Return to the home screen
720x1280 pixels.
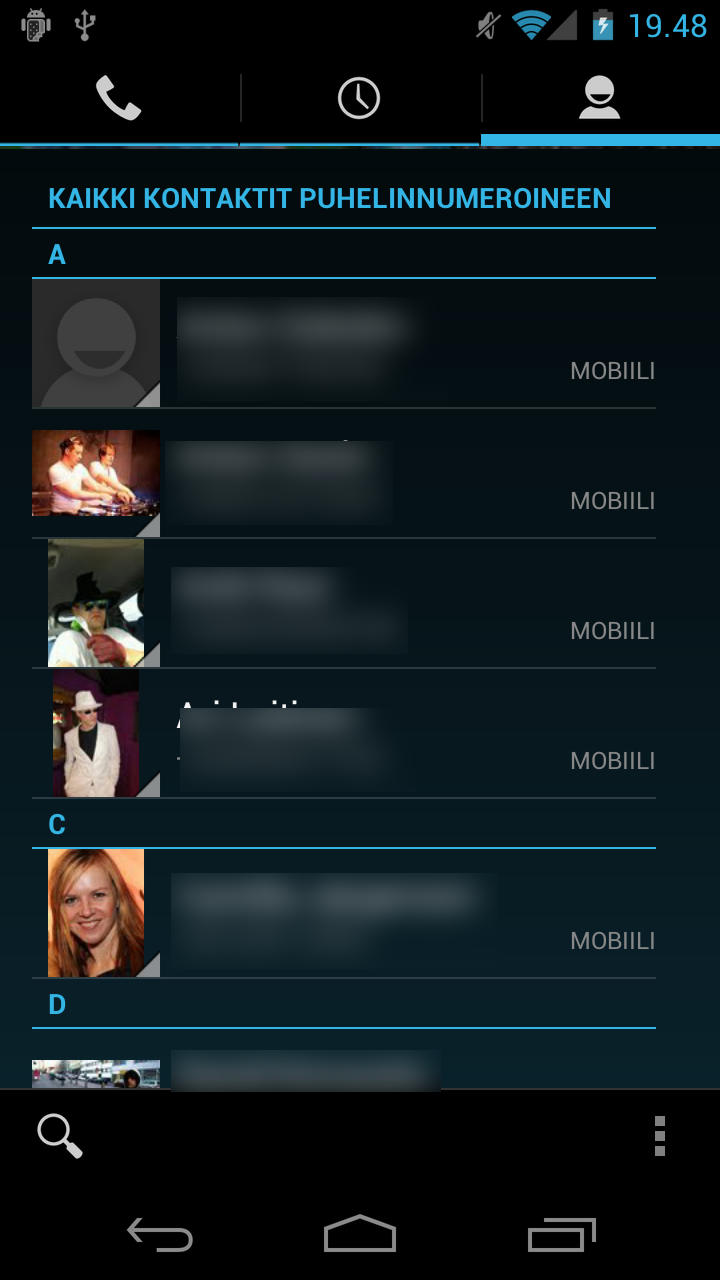360,1236
